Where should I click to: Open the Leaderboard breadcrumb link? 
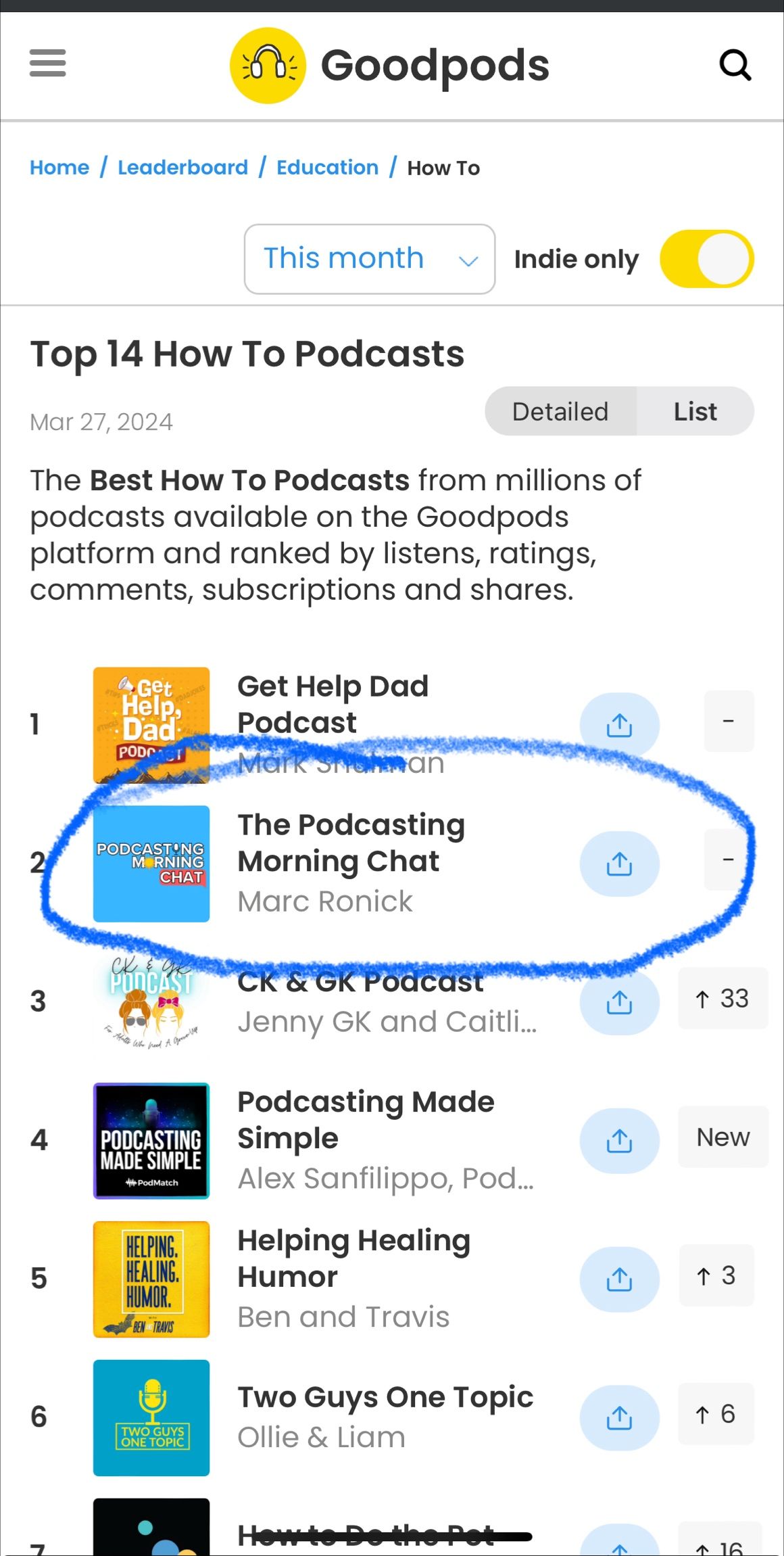[x=182, y=167]
